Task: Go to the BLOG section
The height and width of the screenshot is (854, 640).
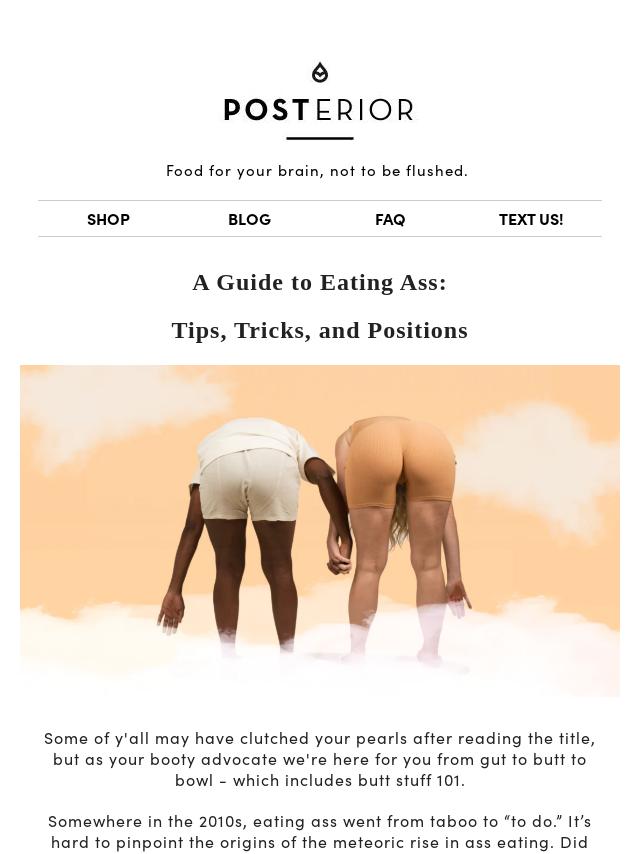Action: (x=249, y=219)
